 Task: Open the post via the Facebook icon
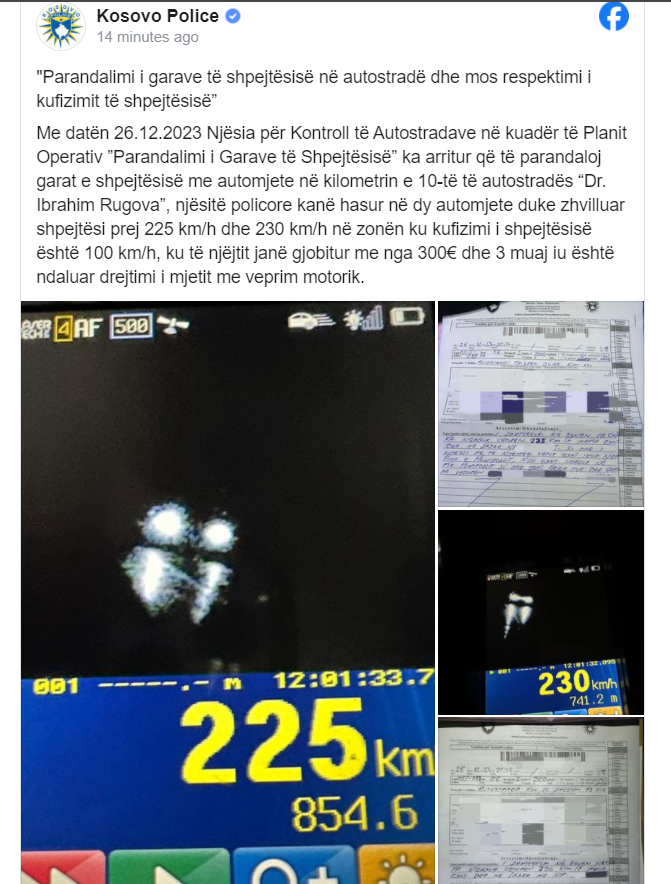click(613, 16)
